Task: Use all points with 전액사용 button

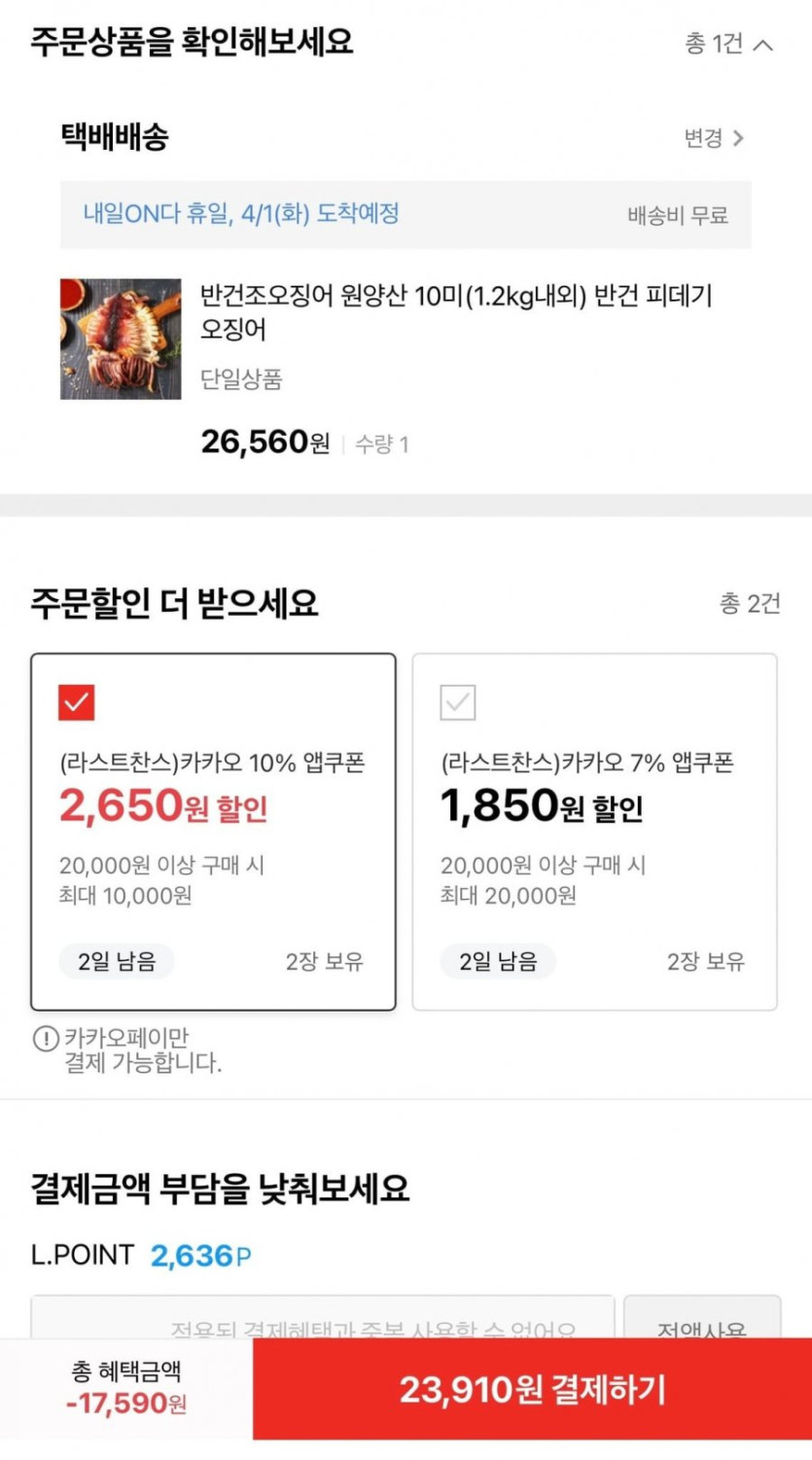Action: click(702, 1317)
